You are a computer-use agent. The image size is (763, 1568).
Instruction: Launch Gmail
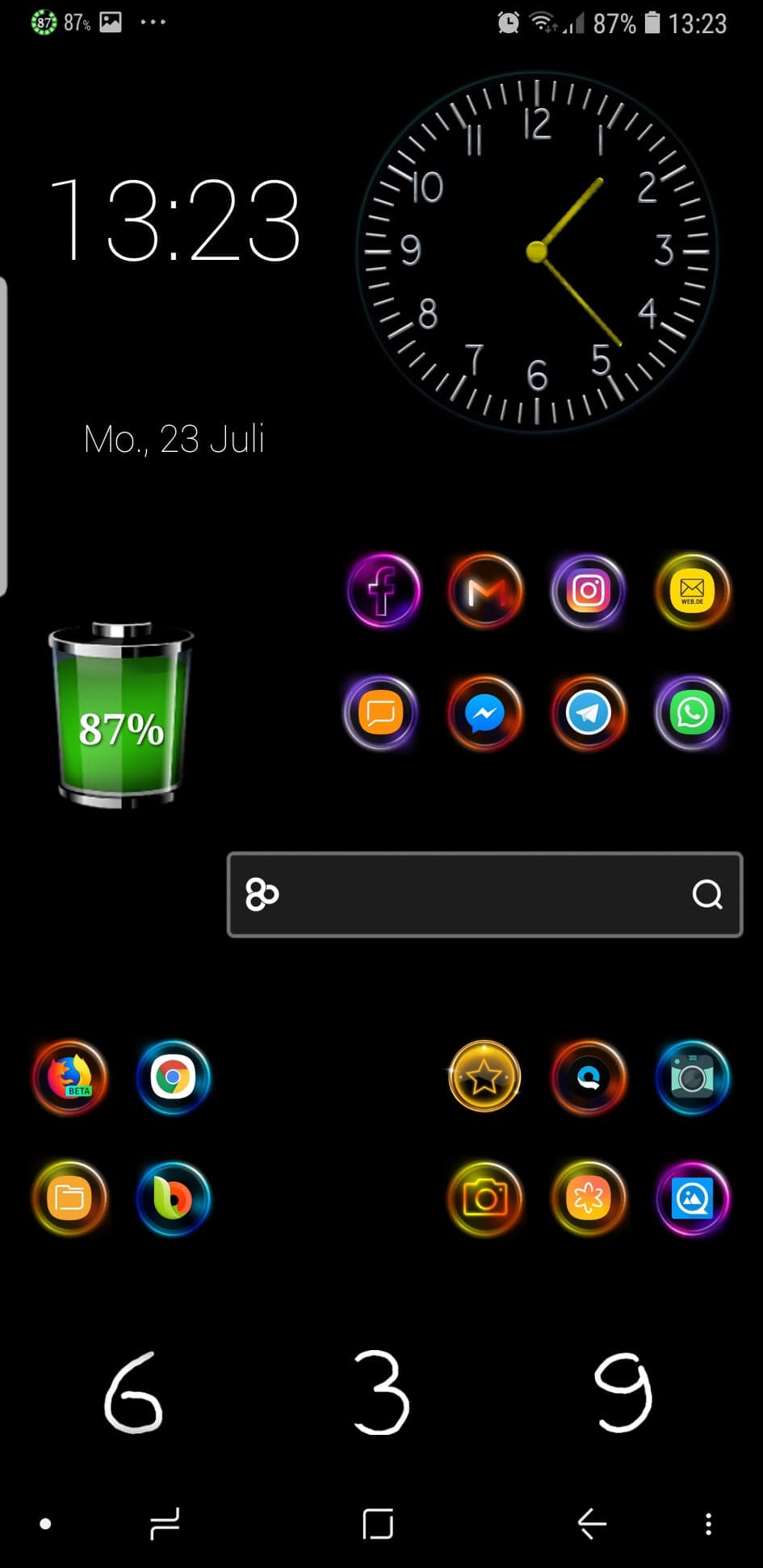click(485, 592)
